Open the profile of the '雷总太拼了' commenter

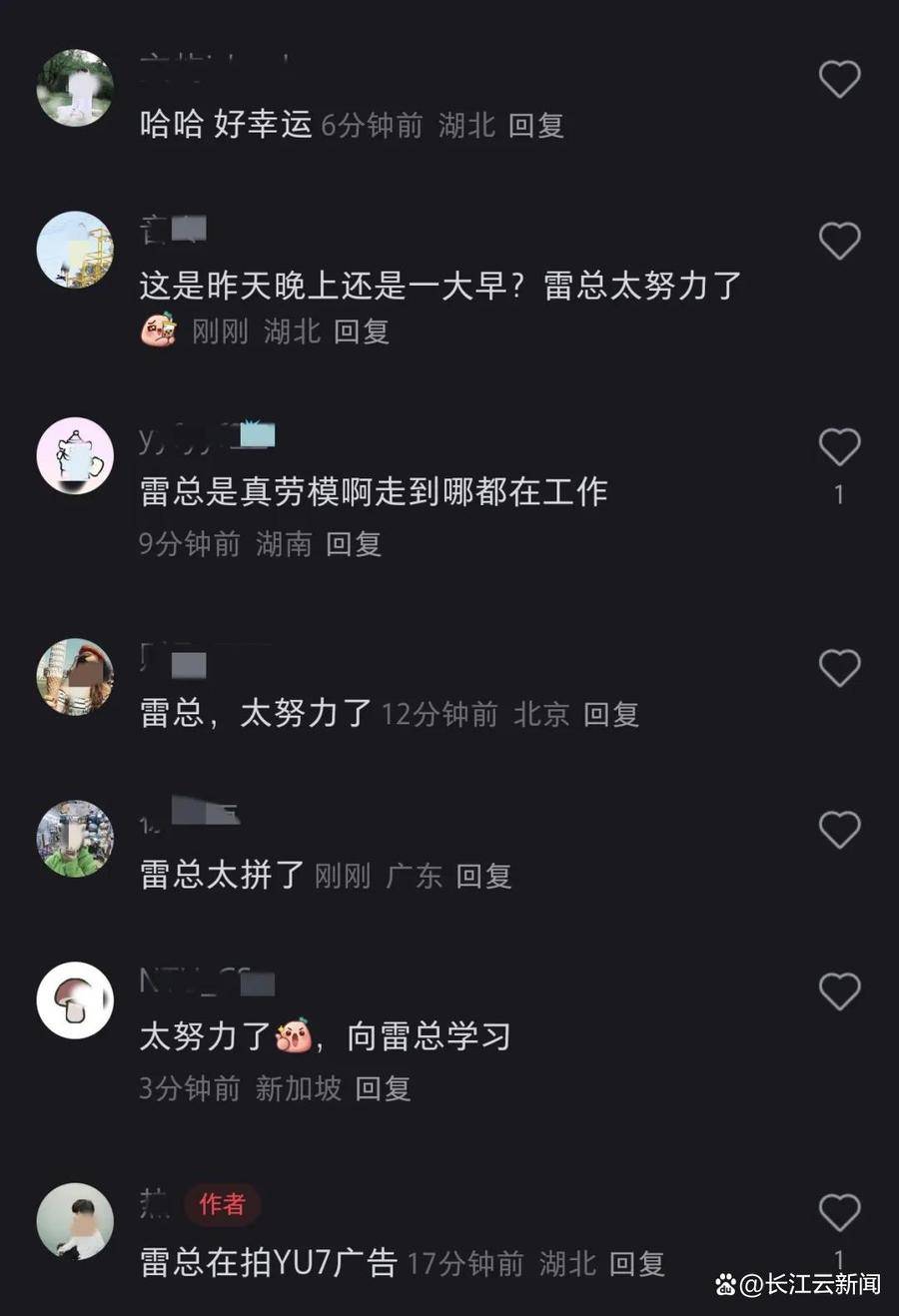point(75,839)
